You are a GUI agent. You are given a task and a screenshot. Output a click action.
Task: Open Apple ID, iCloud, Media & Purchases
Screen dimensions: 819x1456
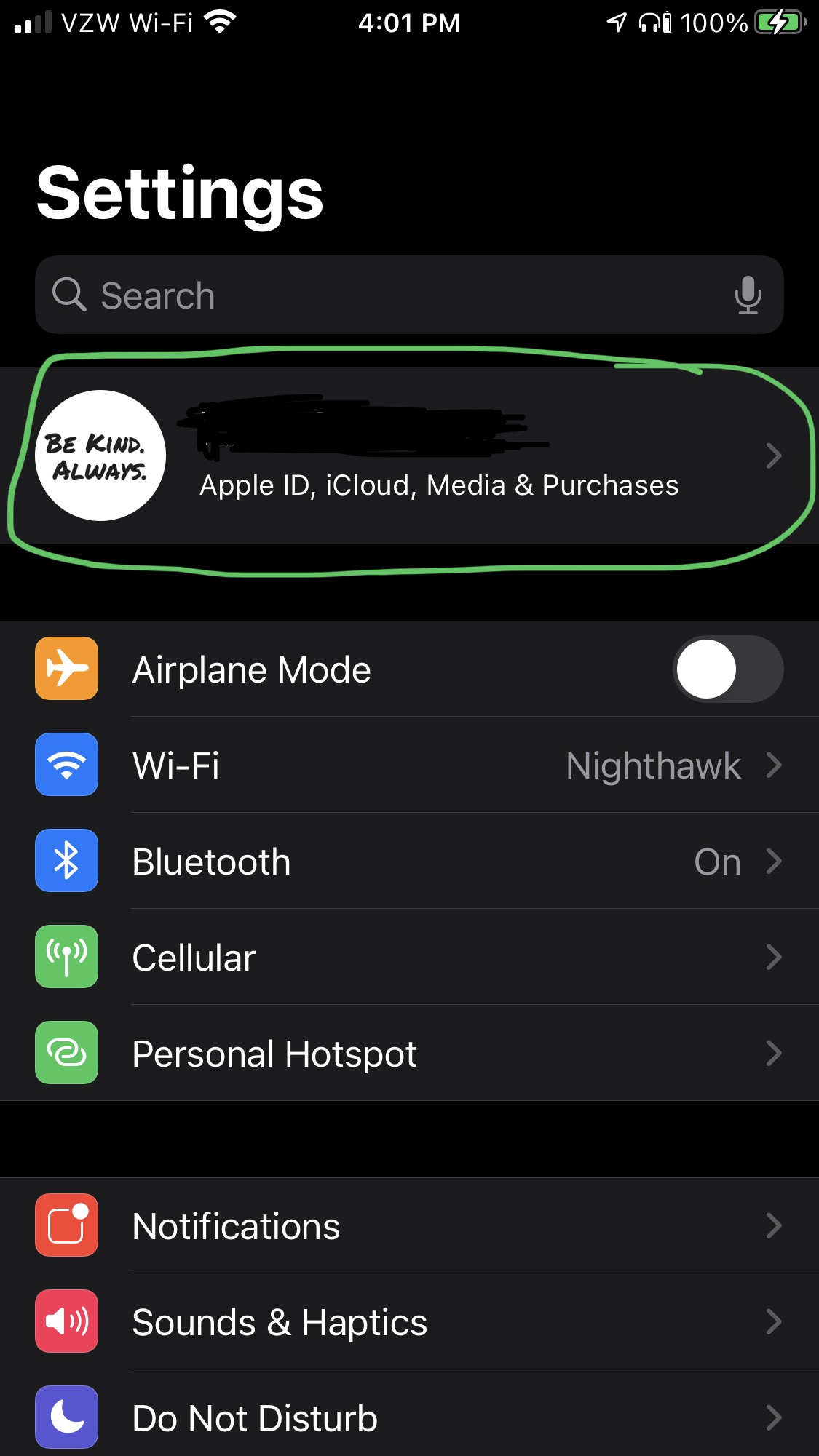[437, 457]
